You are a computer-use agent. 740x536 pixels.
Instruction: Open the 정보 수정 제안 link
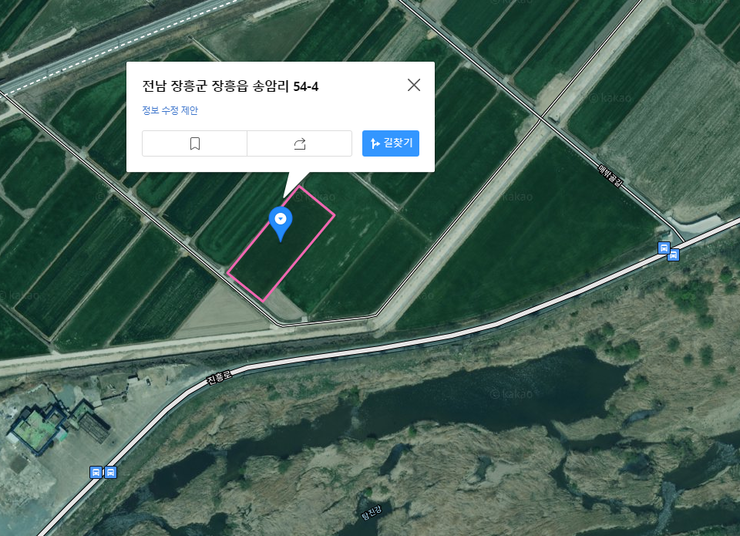coord(170,111)
